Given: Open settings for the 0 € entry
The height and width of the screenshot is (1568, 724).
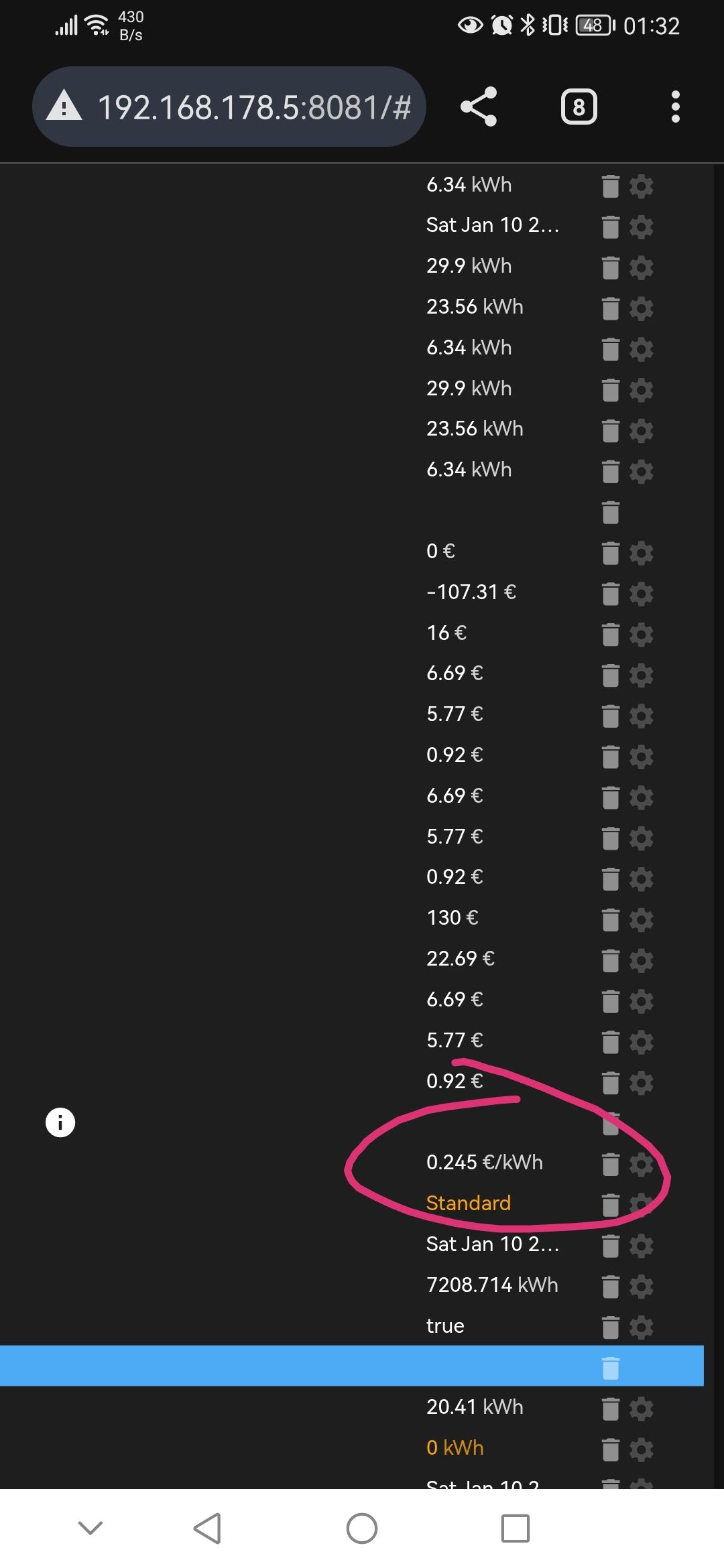Looking at the screenshot, I should [642, 553].
